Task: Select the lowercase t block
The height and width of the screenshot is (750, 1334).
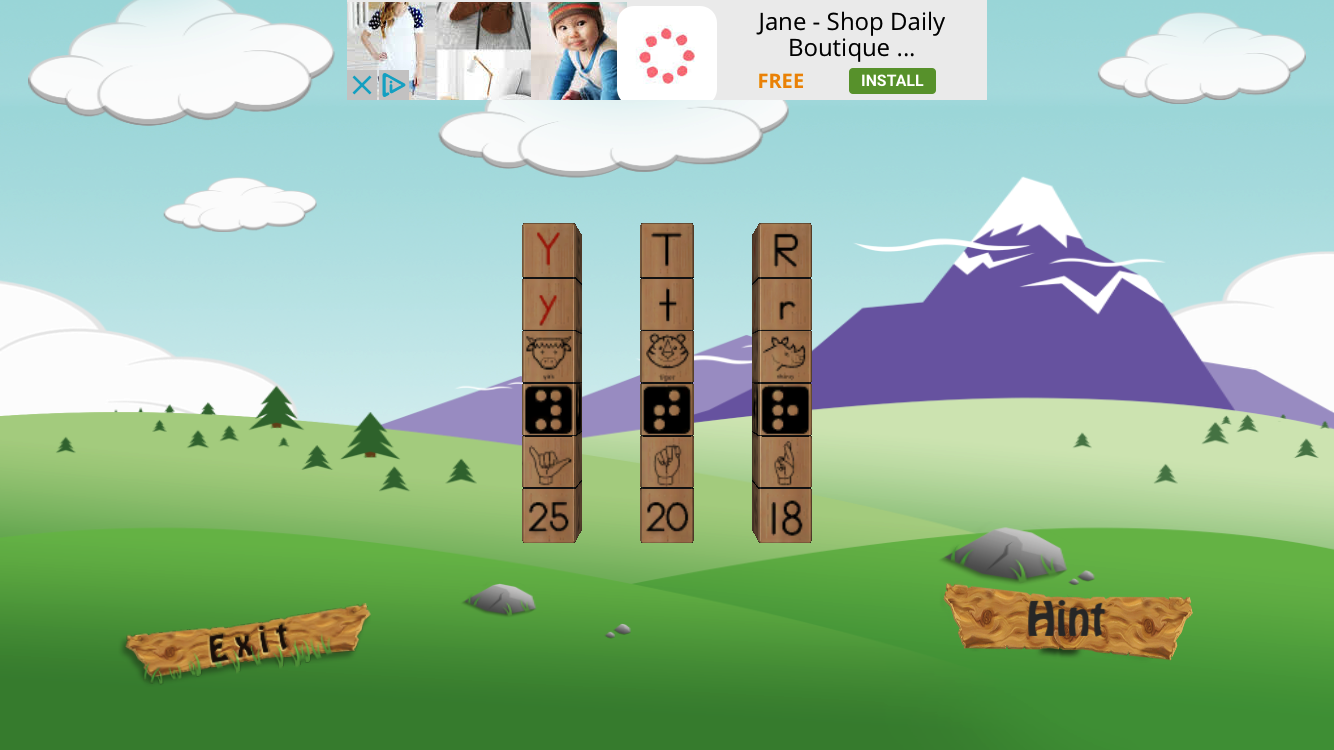Action: coord(666,304)
